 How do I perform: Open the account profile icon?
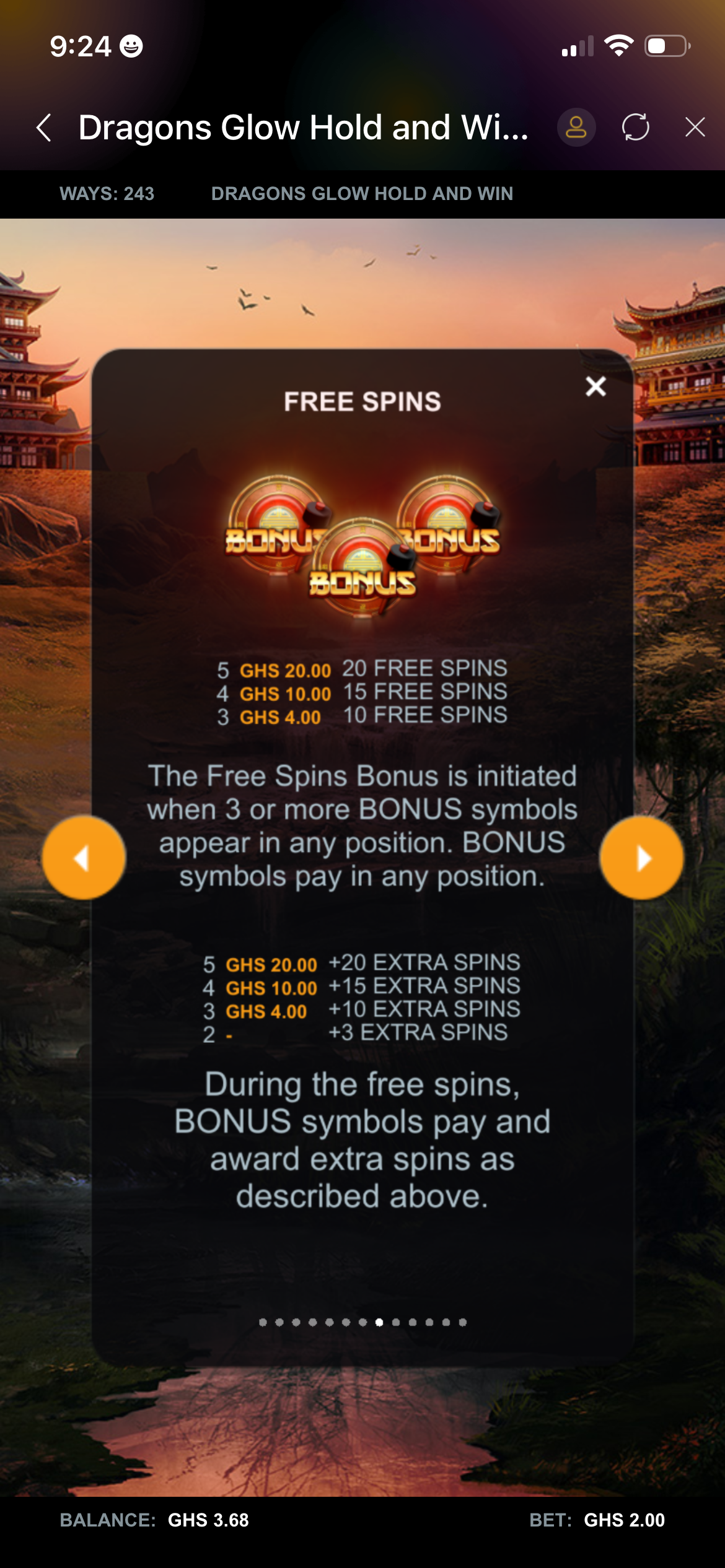576,128
